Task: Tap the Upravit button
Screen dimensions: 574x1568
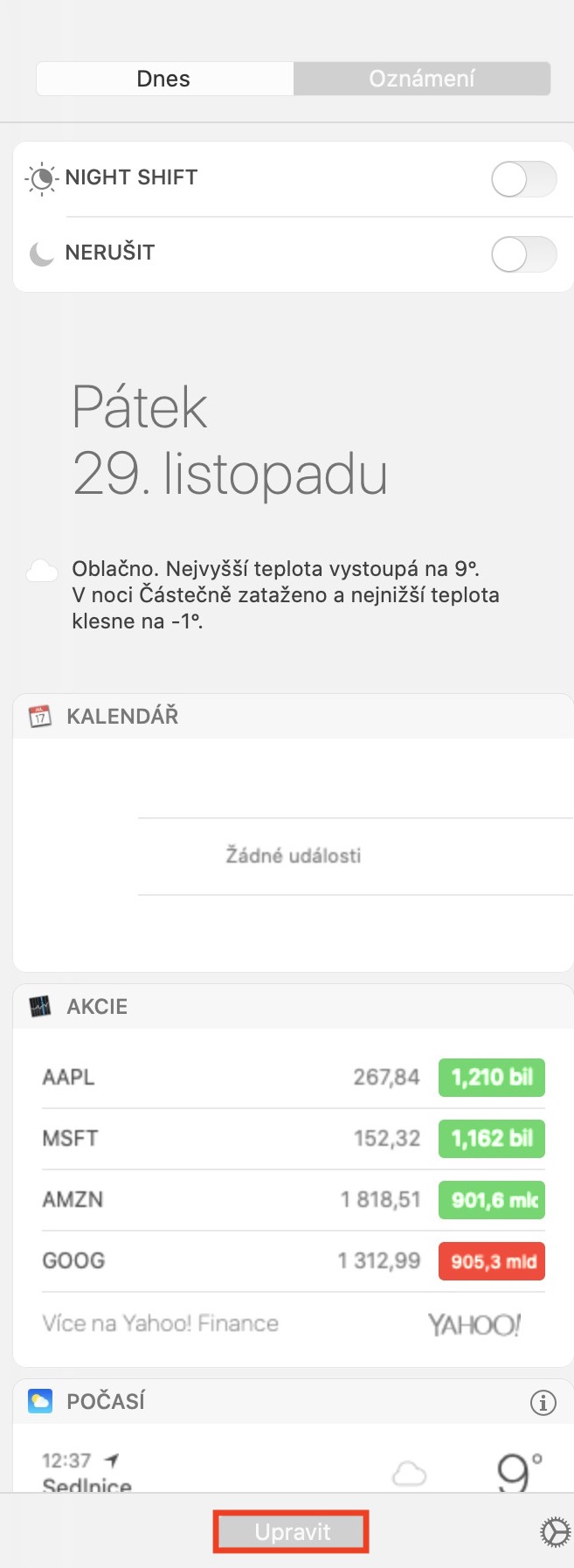Action: coord(292,1531)
